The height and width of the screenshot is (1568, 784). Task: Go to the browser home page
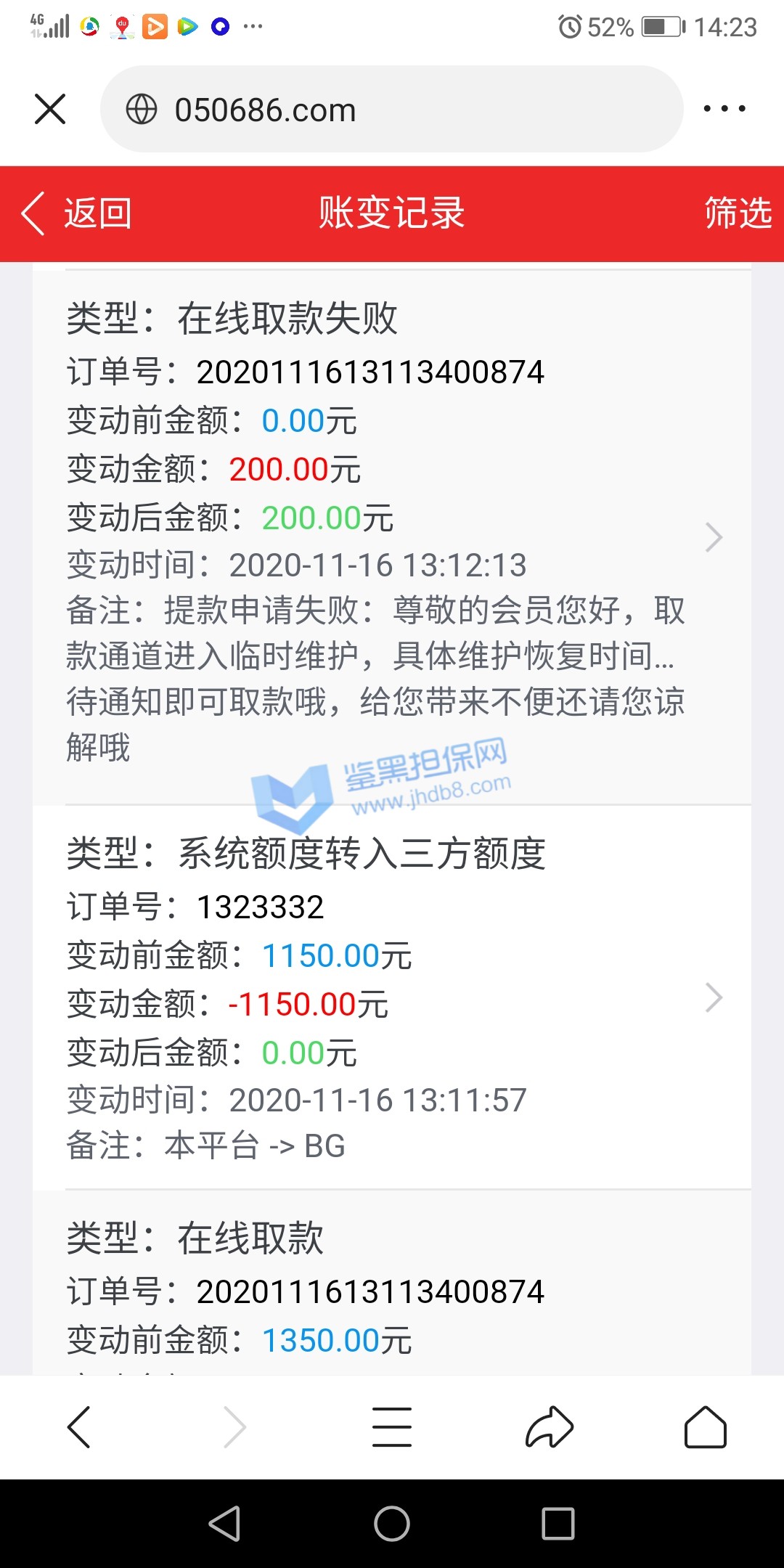click(x=705, y=1427)
